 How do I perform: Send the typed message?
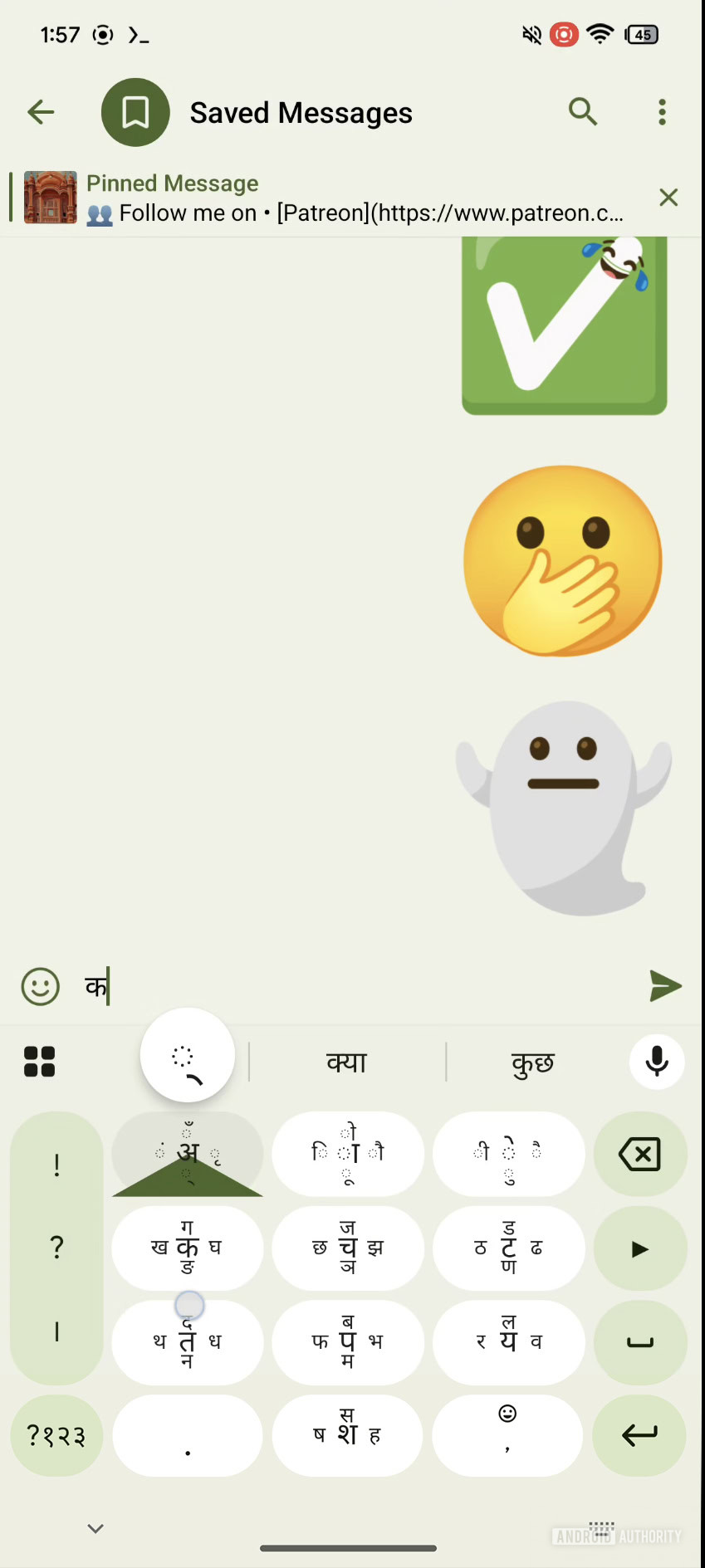pyautogui.click(x=665, y=986)
